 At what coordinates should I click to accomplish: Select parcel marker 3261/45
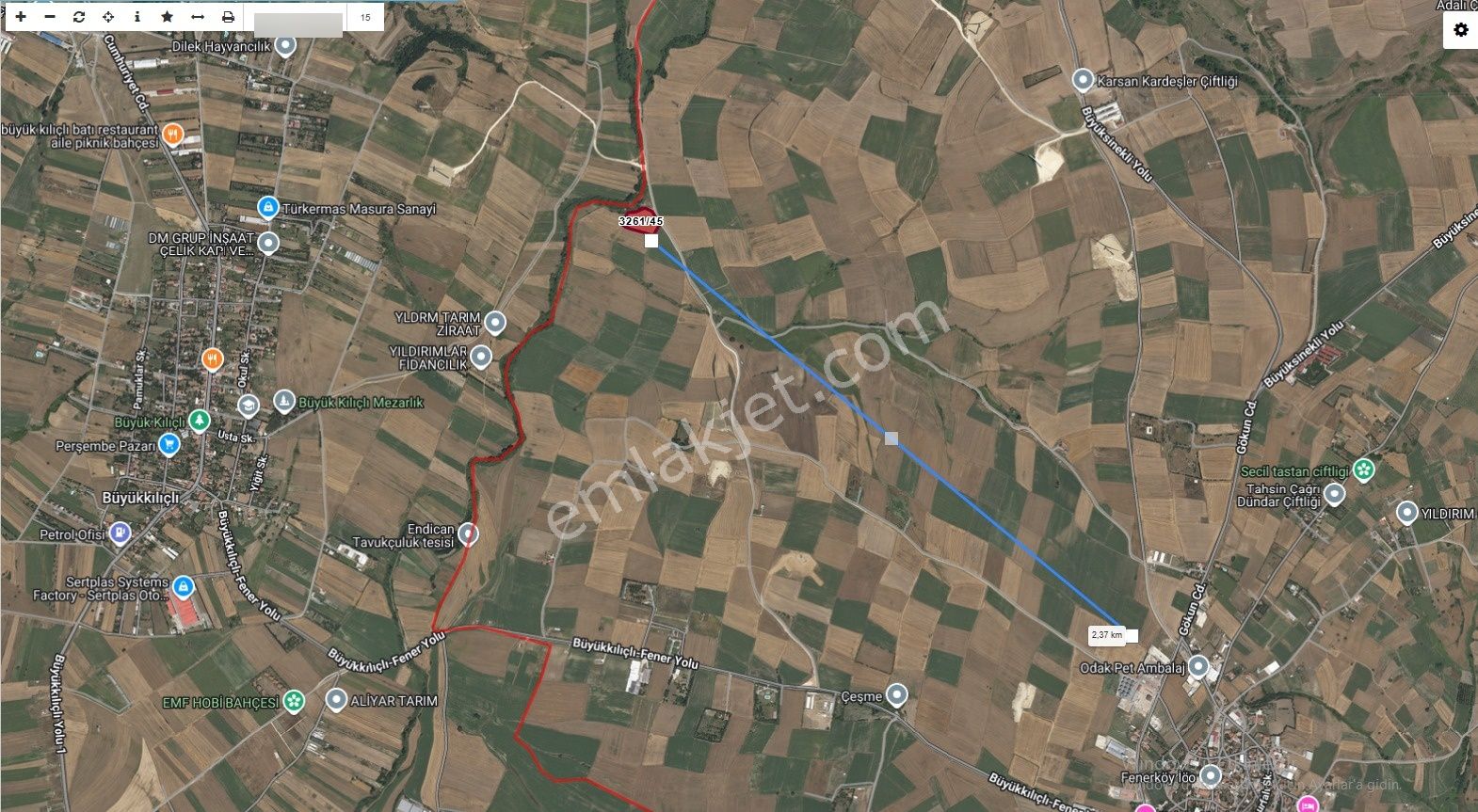(x=641, y=220)
